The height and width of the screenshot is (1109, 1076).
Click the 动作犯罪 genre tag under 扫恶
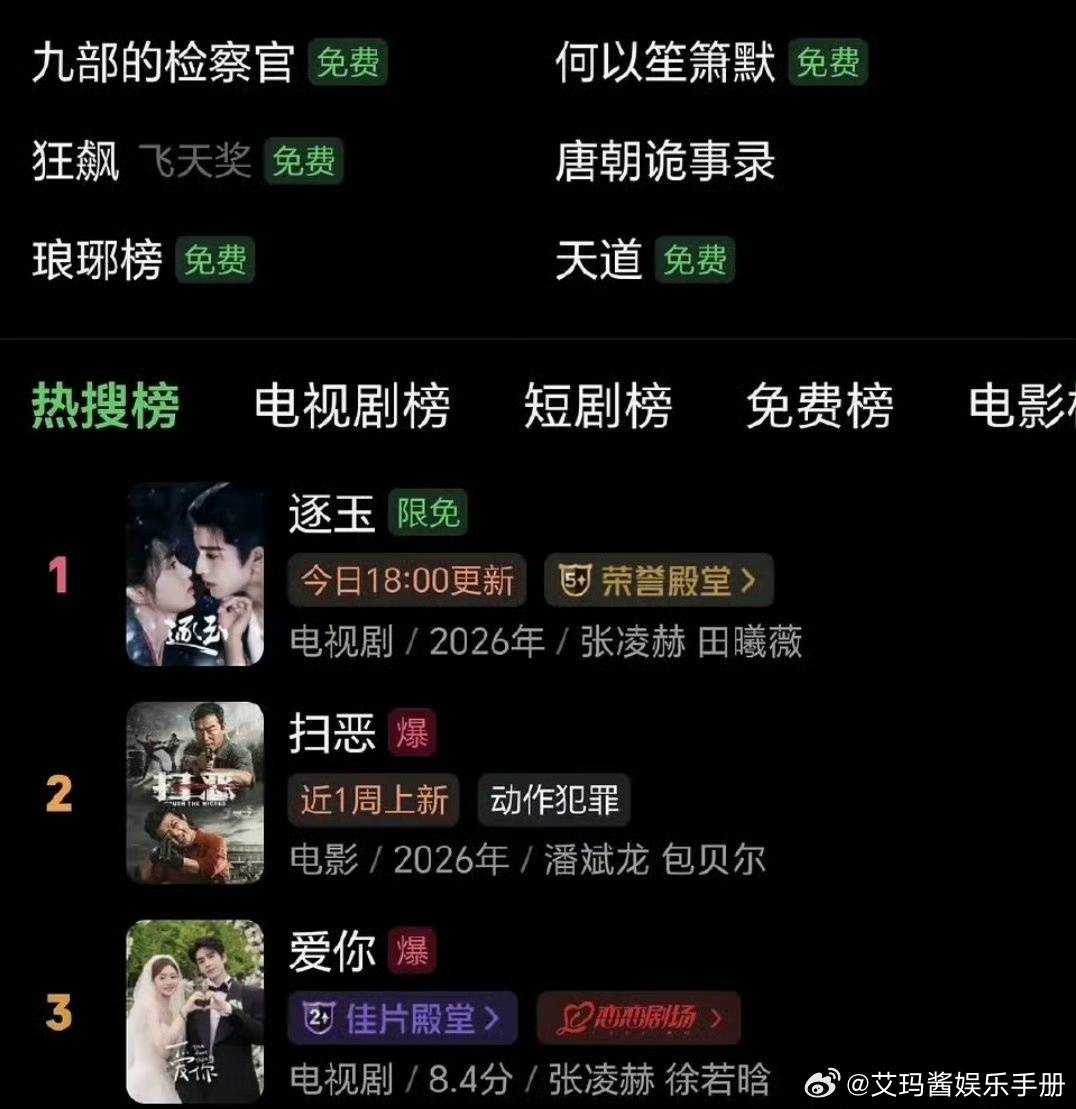tap(553, 799)
